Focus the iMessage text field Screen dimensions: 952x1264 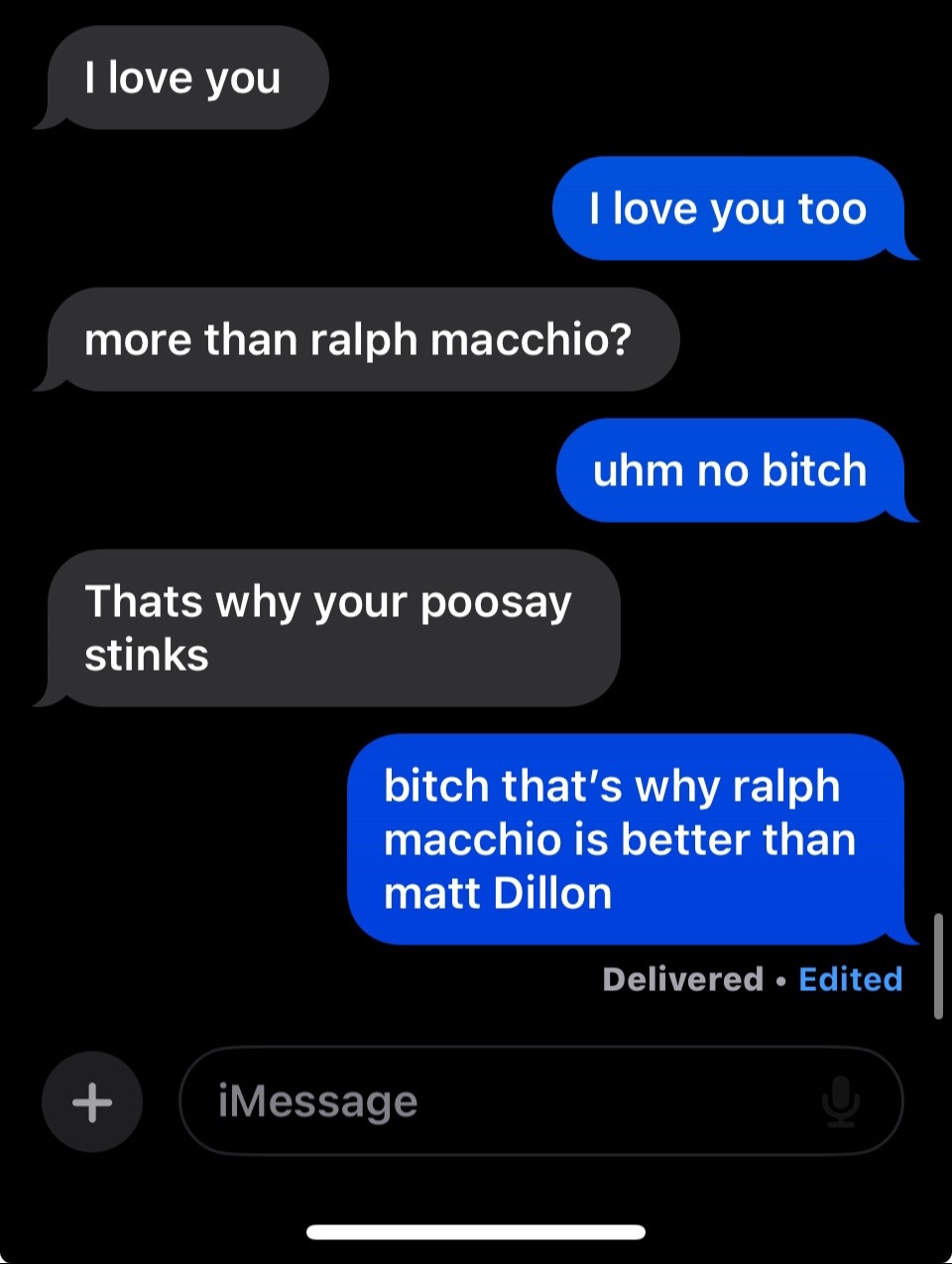540,1101
